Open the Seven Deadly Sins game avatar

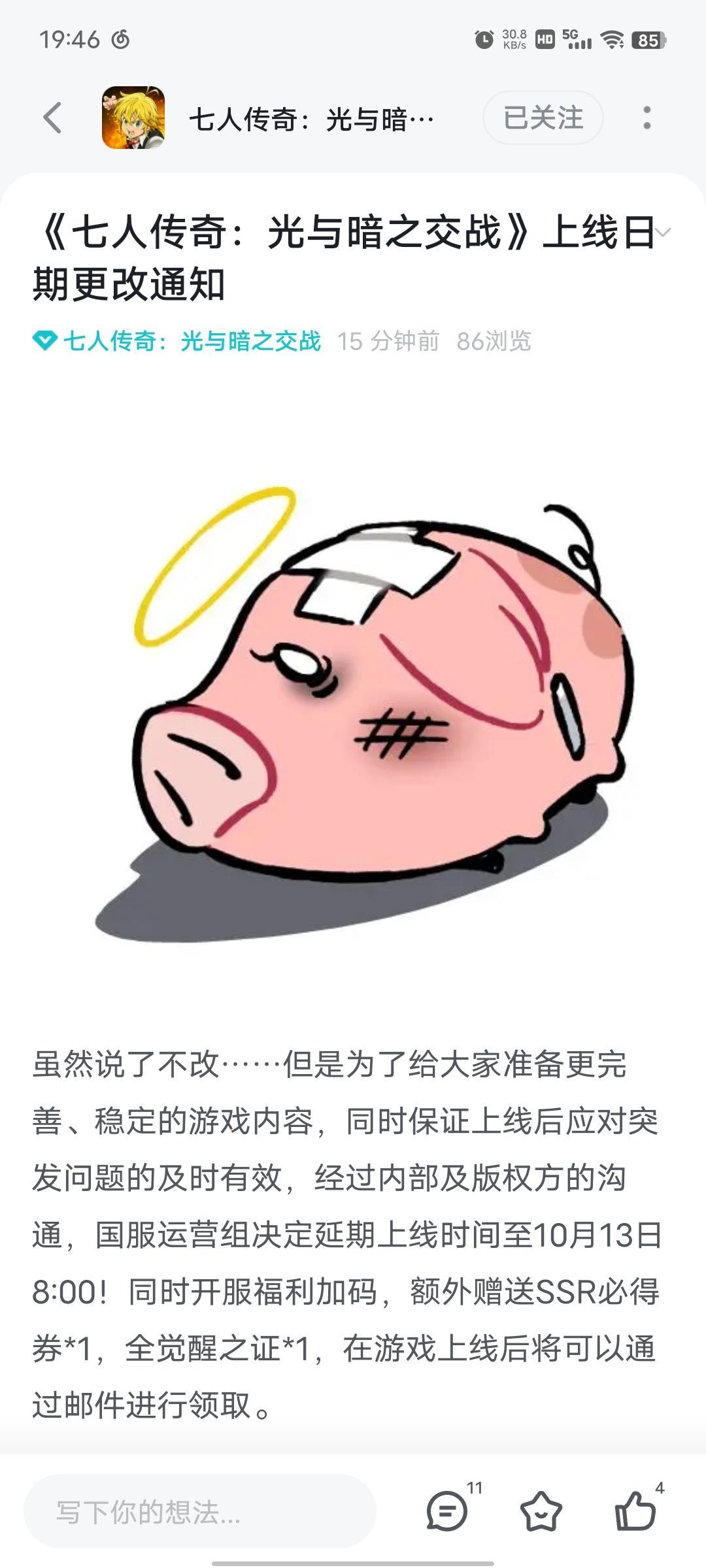tap(133, 118)
